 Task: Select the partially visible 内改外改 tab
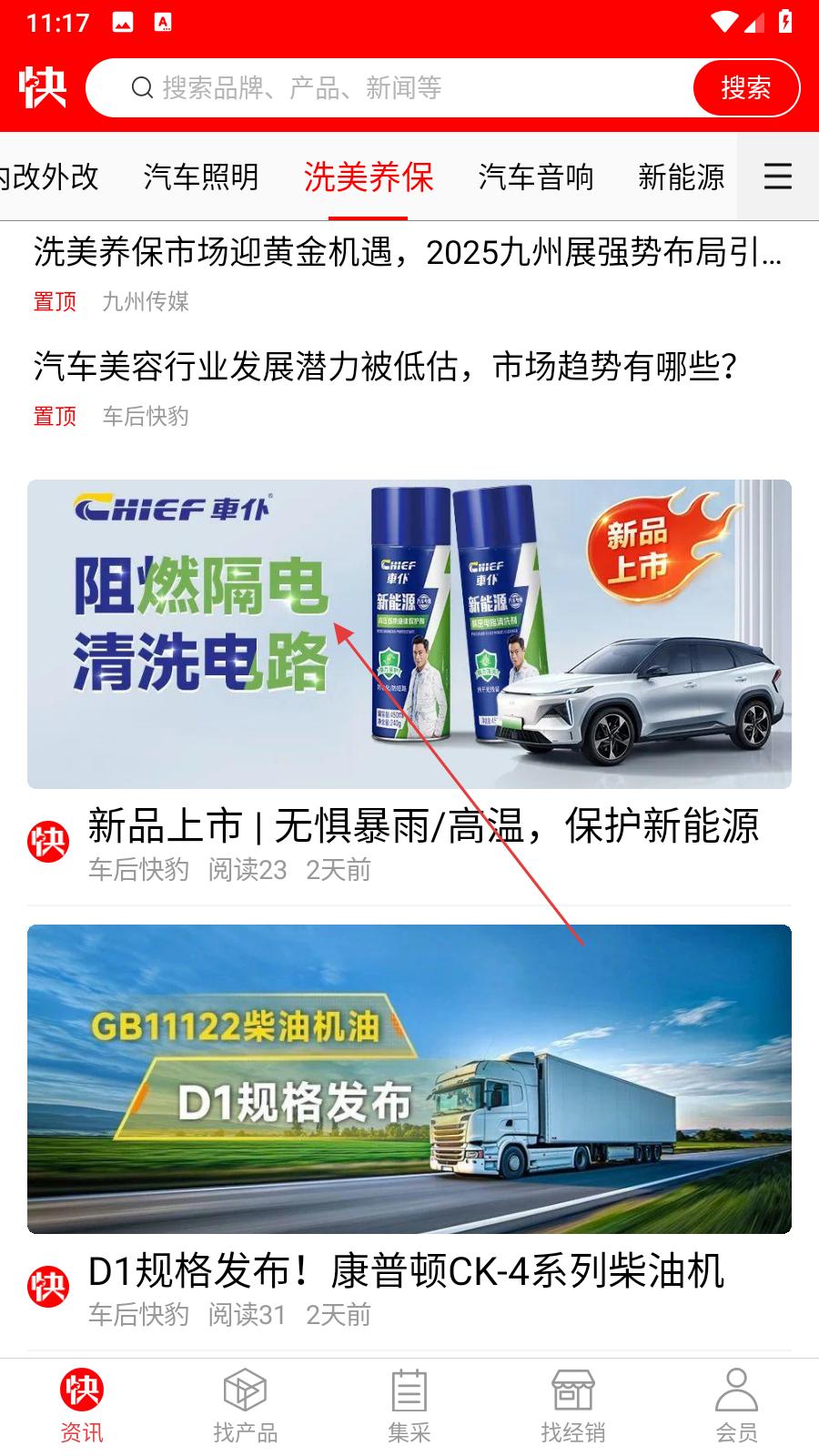49,177
